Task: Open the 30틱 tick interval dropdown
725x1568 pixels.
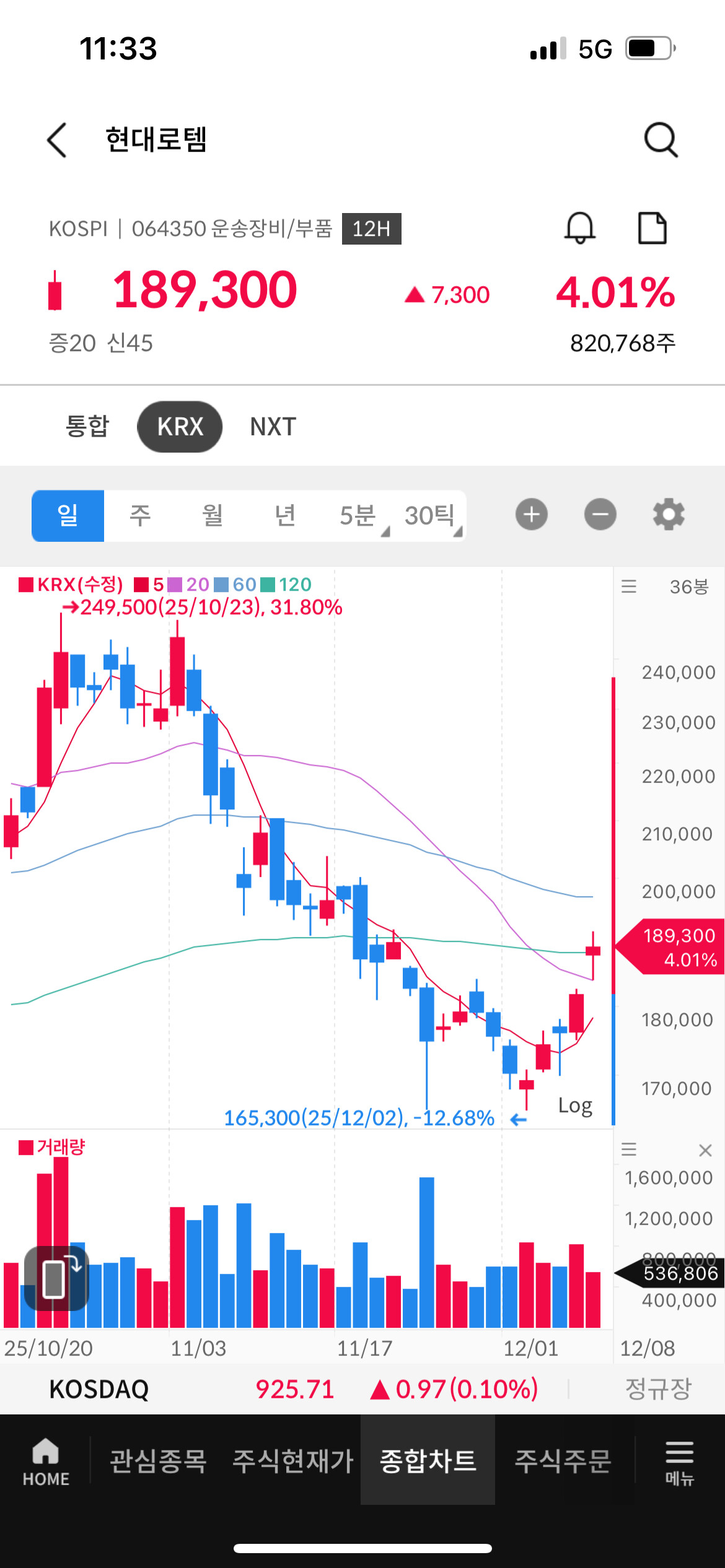Action: pyautogui.click(x=430, y=515)
